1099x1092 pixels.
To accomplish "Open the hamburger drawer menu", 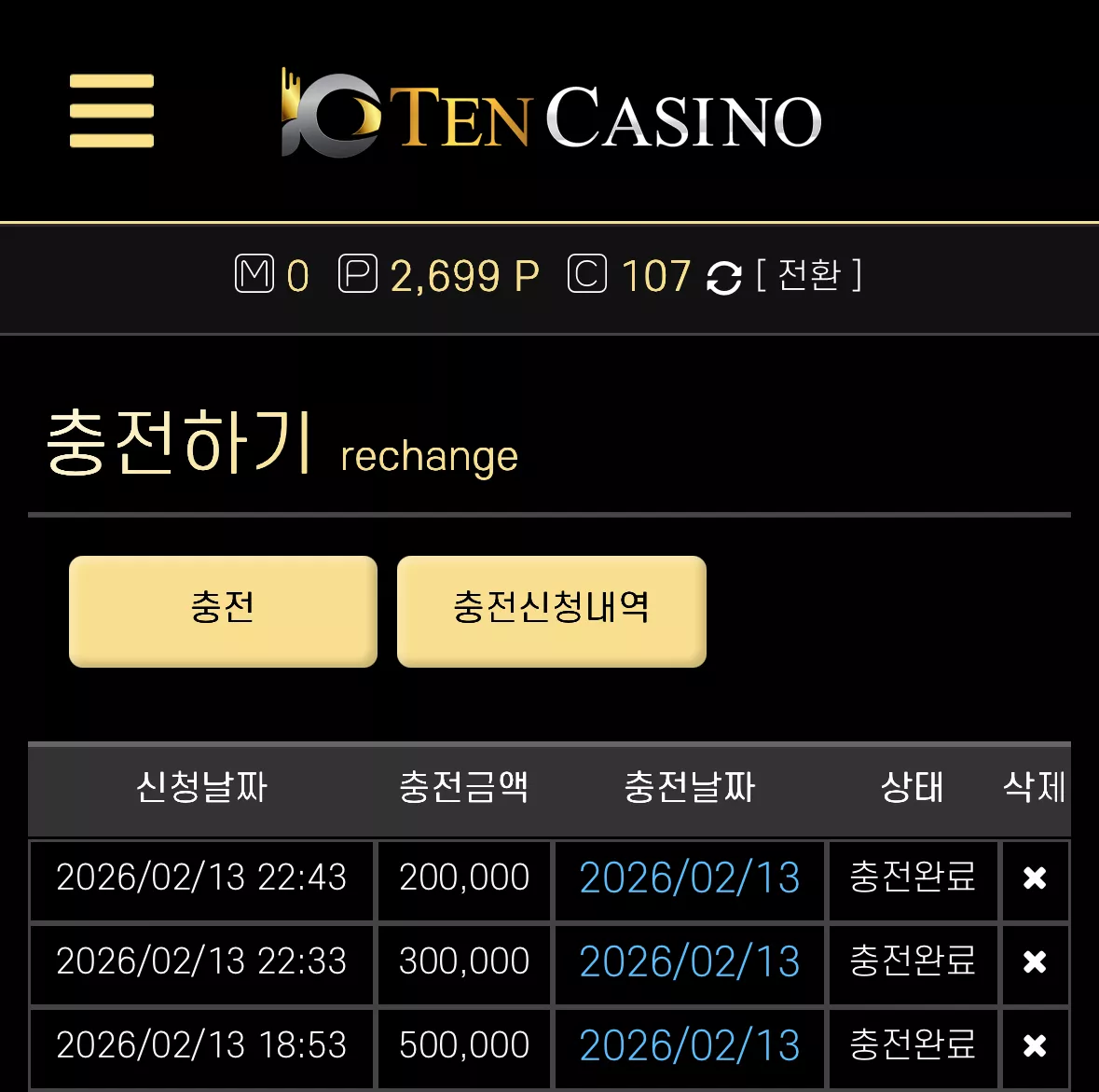I will point(112,111).
